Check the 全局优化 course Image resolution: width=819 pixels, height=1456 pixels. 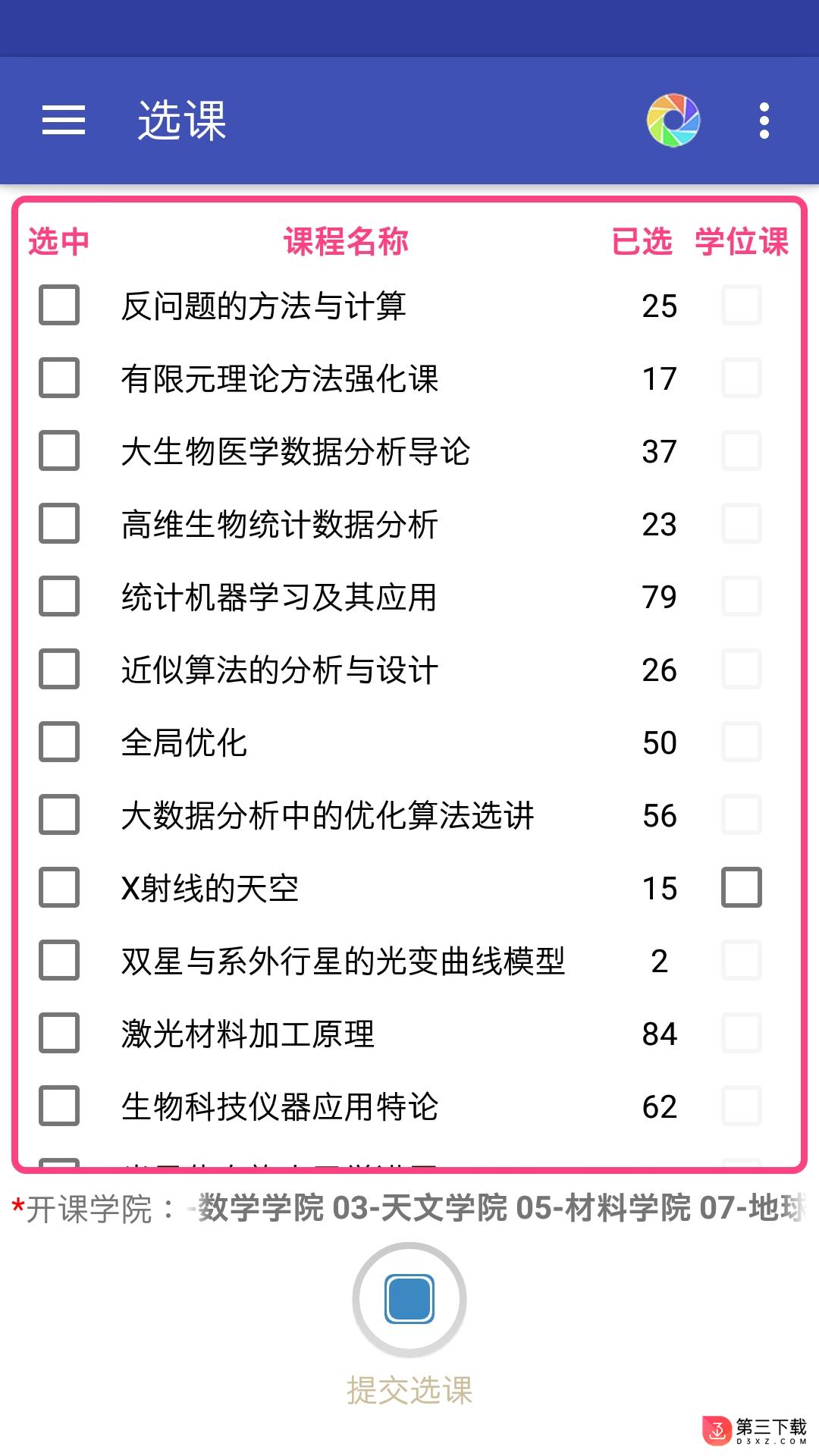click(59, 742)
